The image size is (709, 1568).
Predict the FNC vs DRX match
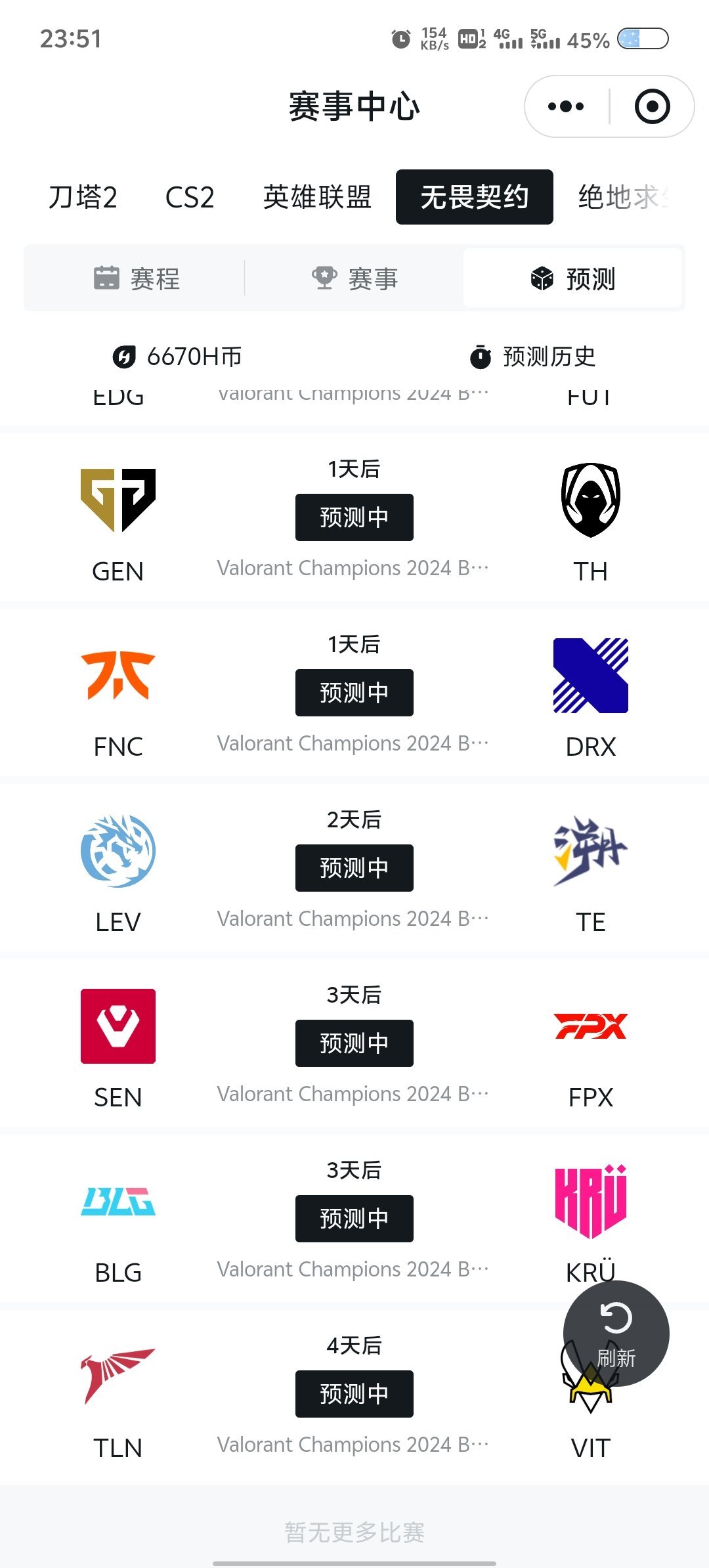[x=354, y=693]
